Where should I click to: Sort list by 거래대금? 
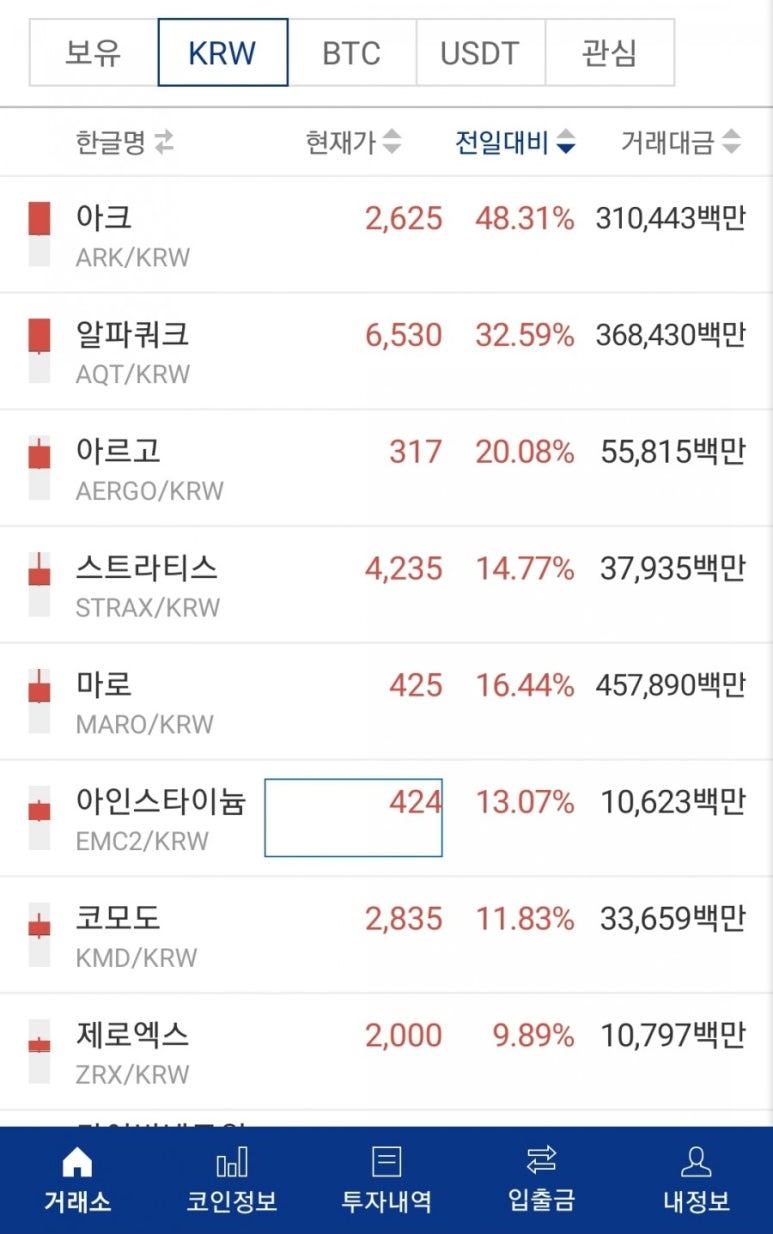click(680, 143)
